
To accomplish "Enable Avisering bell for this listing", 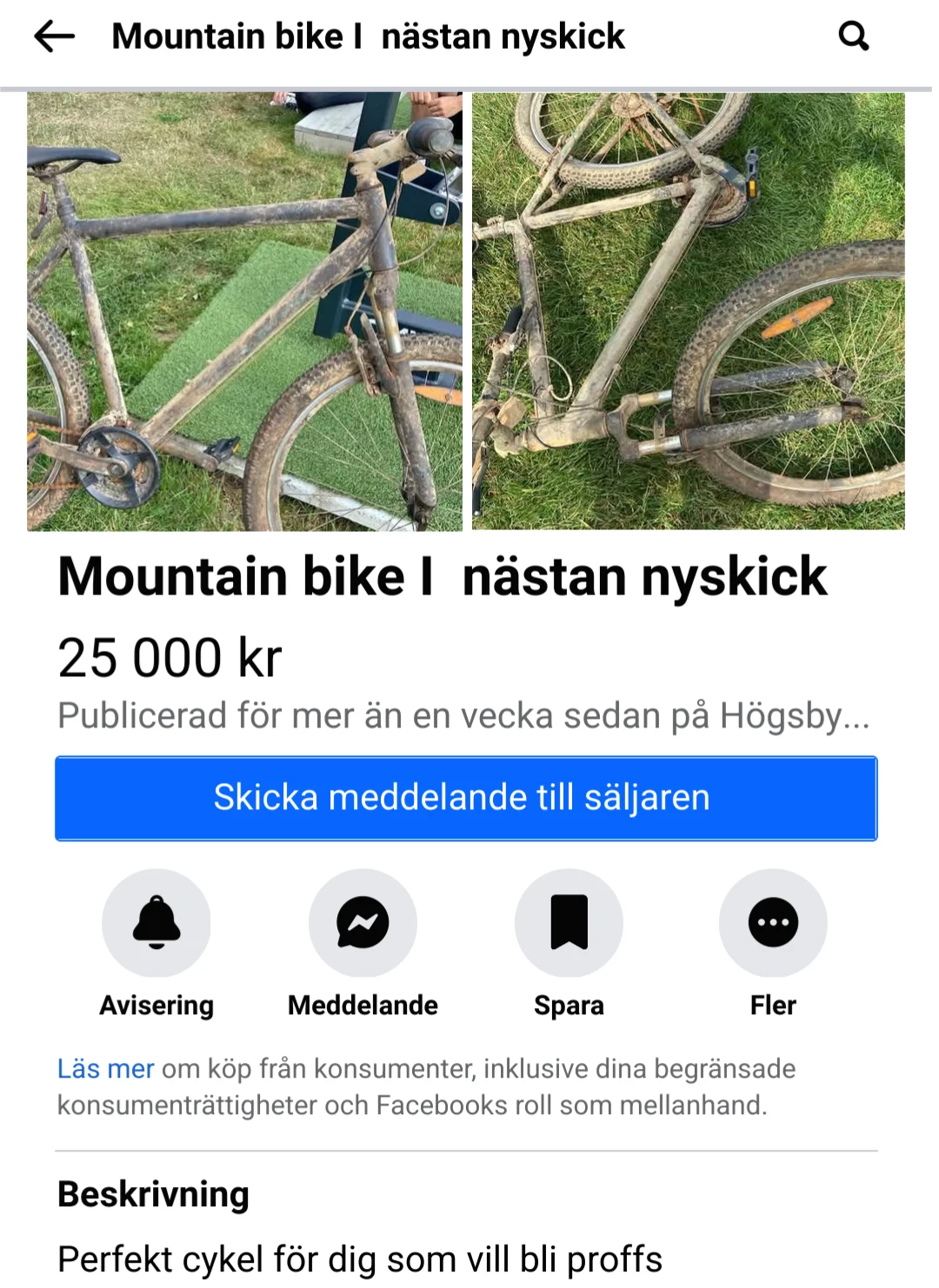I will coord(156,922).
